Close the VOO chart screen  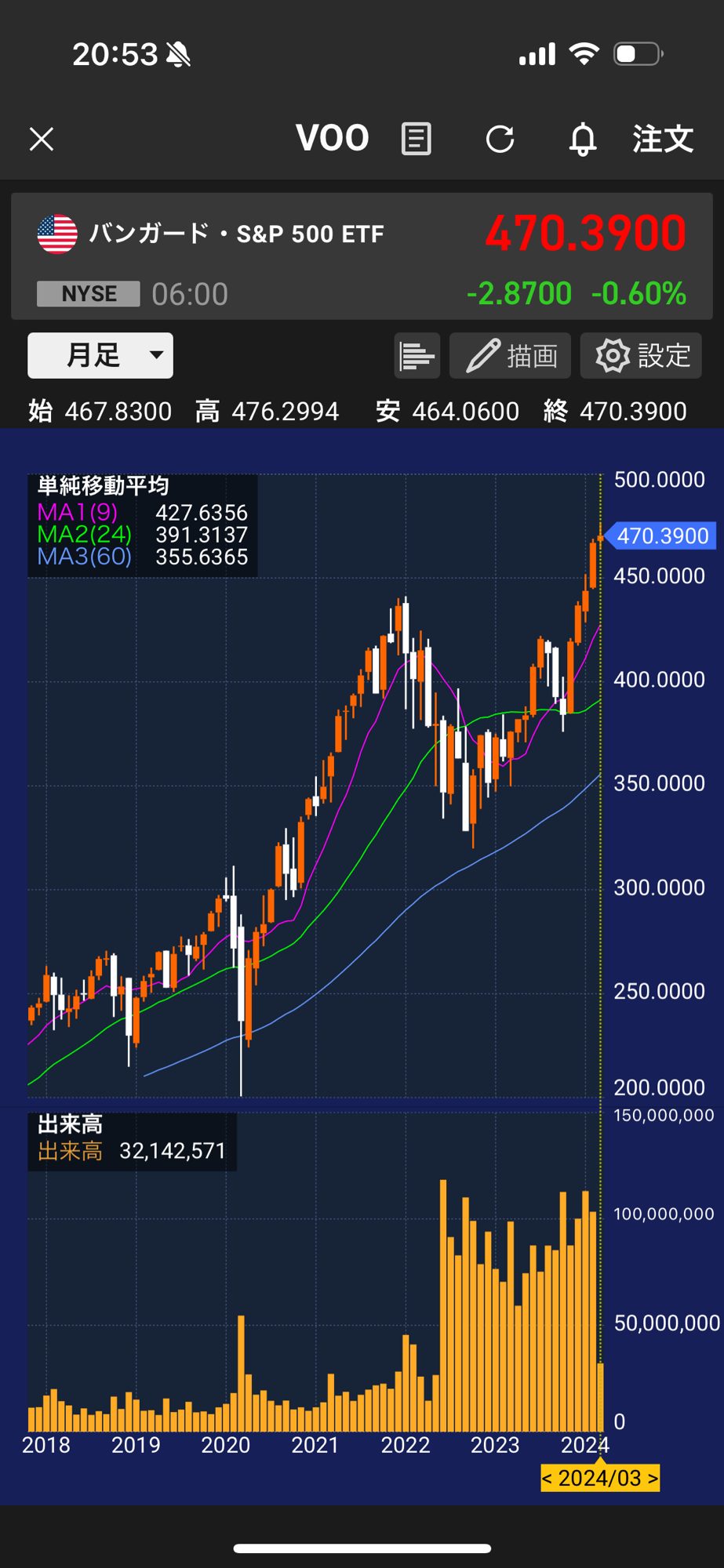42,140
